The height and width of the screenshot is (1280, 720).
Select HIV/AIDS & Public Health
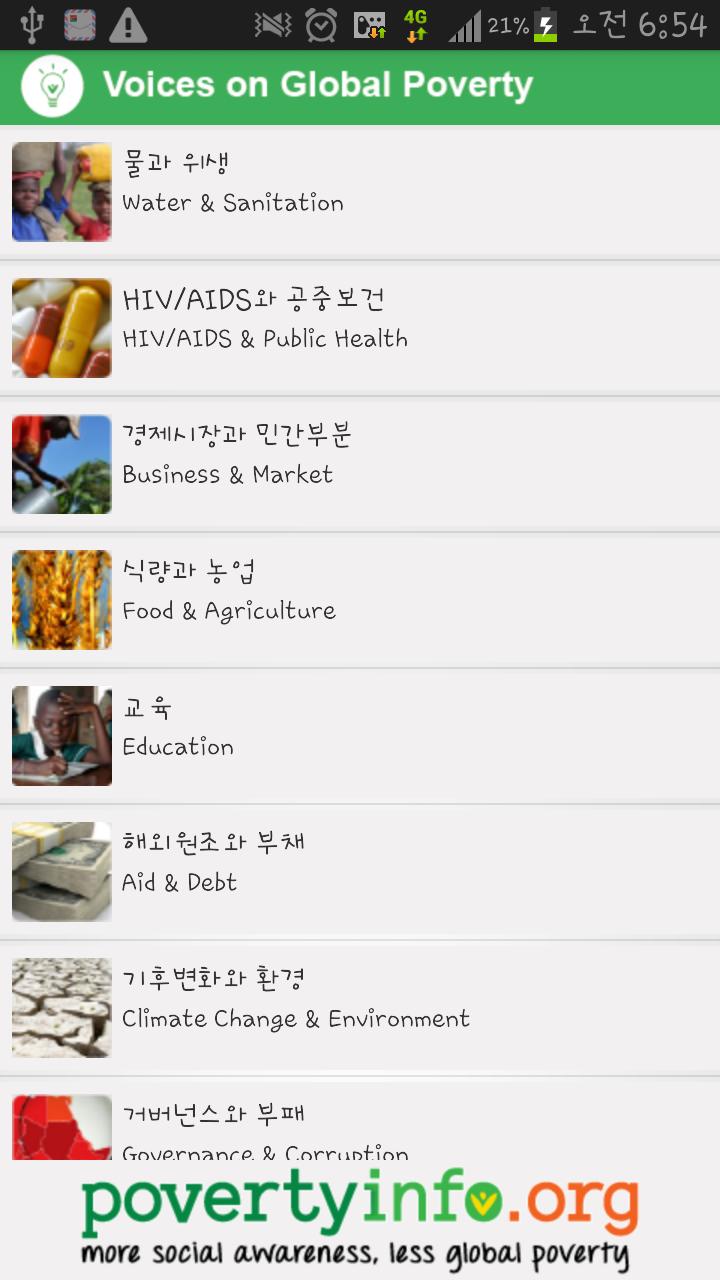click(360, 328)
